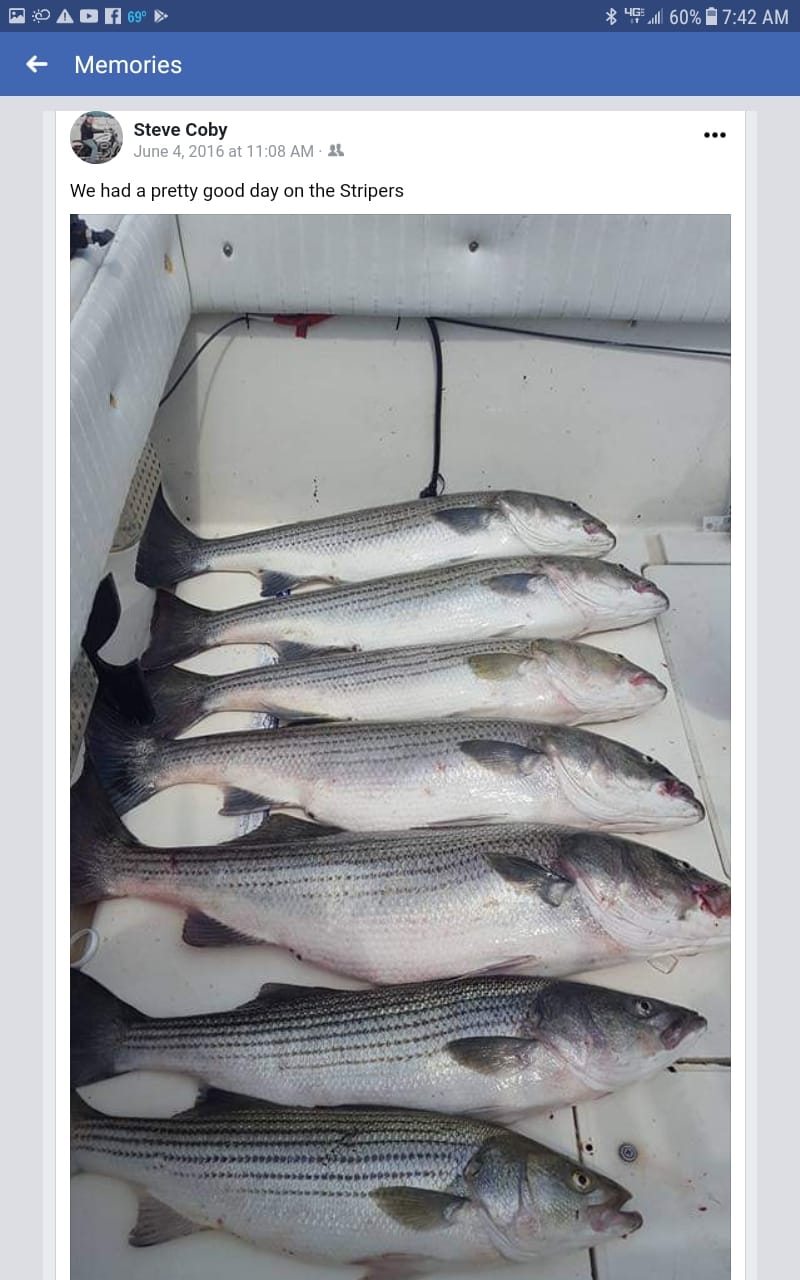Open Steve Coby's profile name link
This screenshot has width=800, height=1280.
180,130
